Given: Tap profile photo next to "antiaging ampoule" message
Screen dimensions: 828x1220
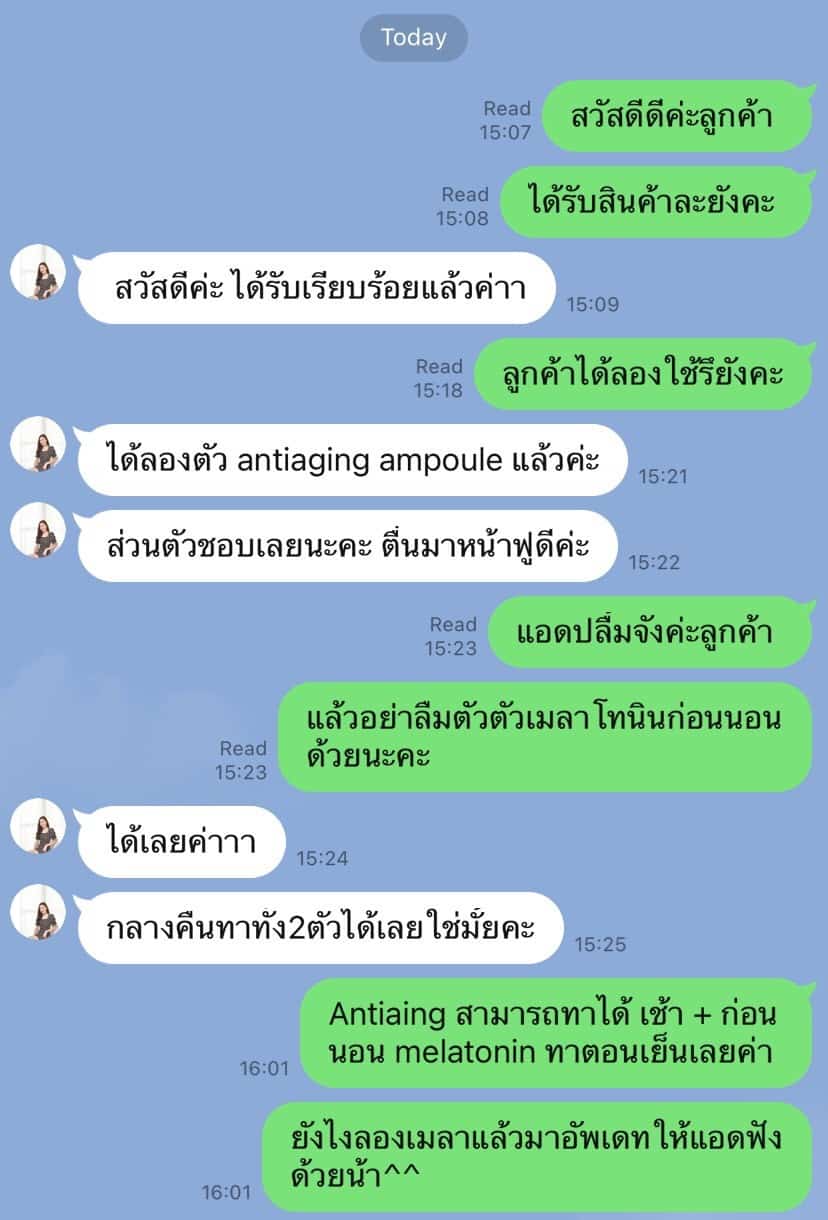Looking at the screenshot, I should point(38,445).
